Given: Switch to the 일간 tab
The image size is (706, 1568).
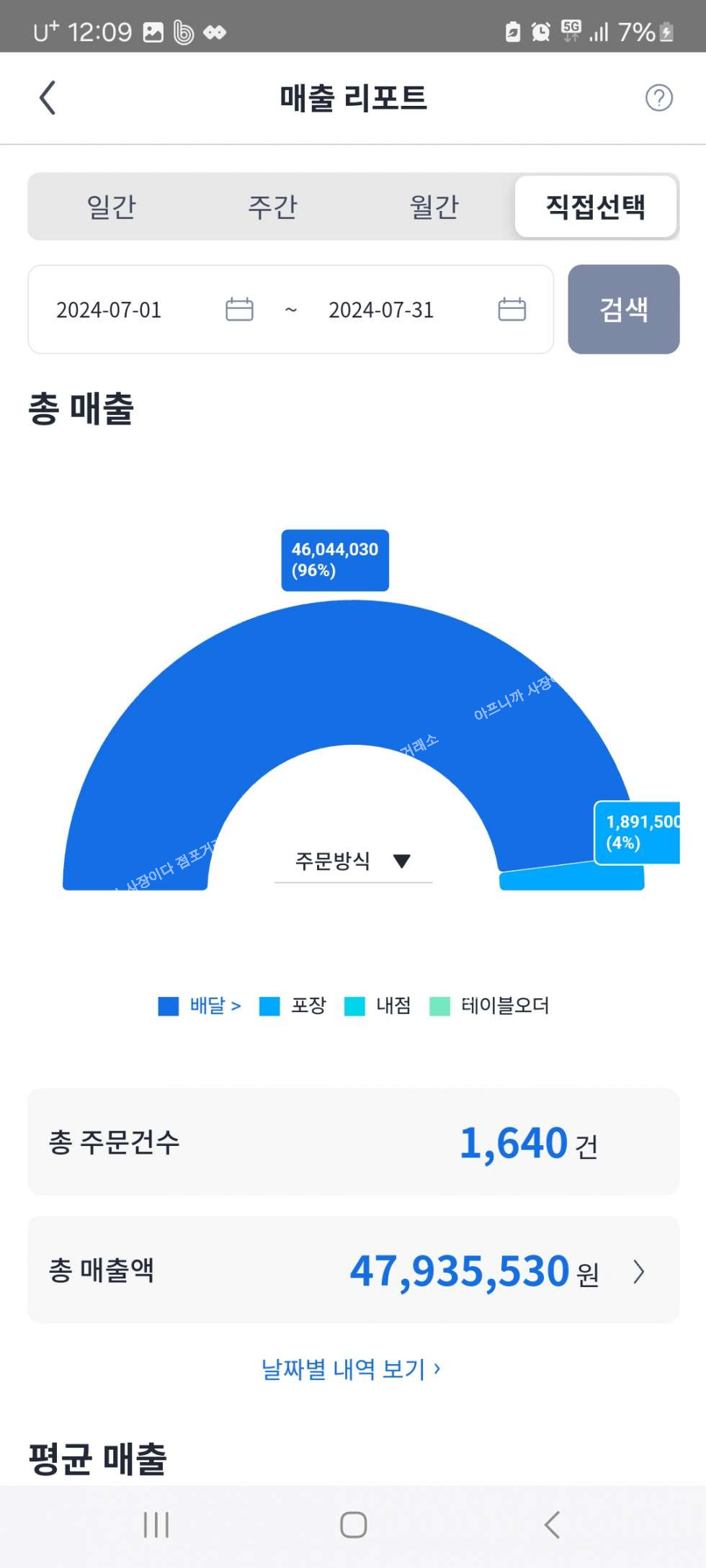Looking at the screenshot, I should point(111,207).
